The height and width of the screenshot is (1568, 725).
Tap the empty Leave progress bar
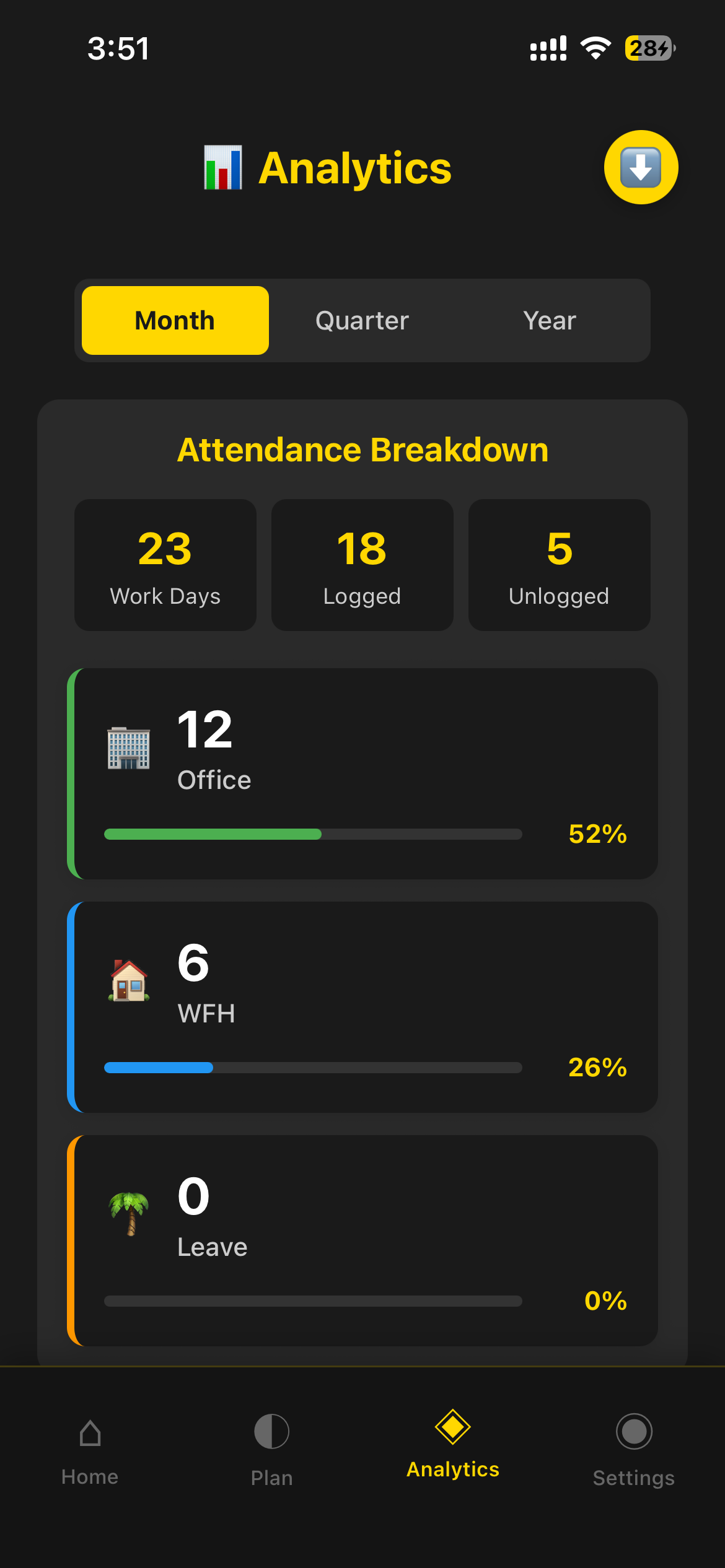coord(313,1301)
